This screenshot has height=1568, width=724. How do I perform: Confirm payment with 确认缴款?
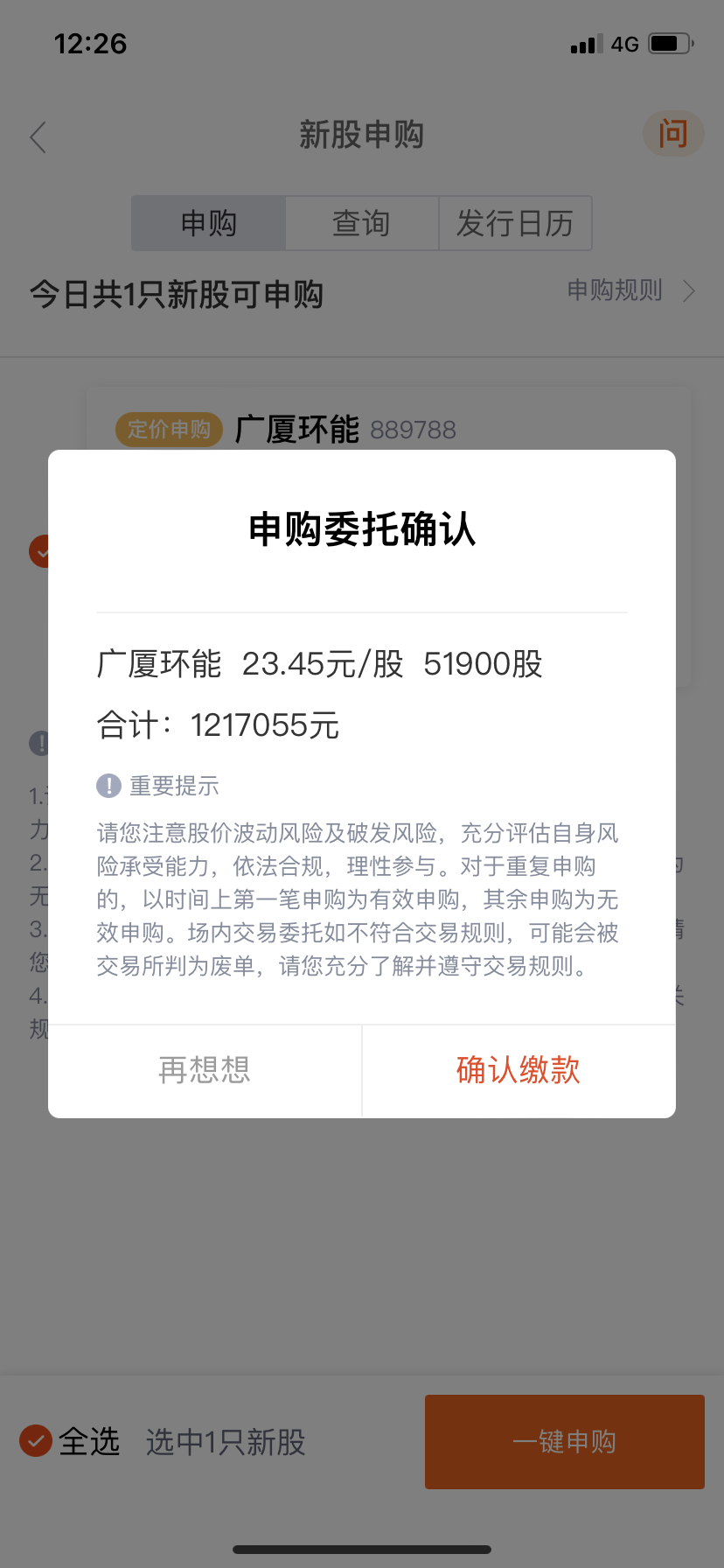(x=519, y=1070)
